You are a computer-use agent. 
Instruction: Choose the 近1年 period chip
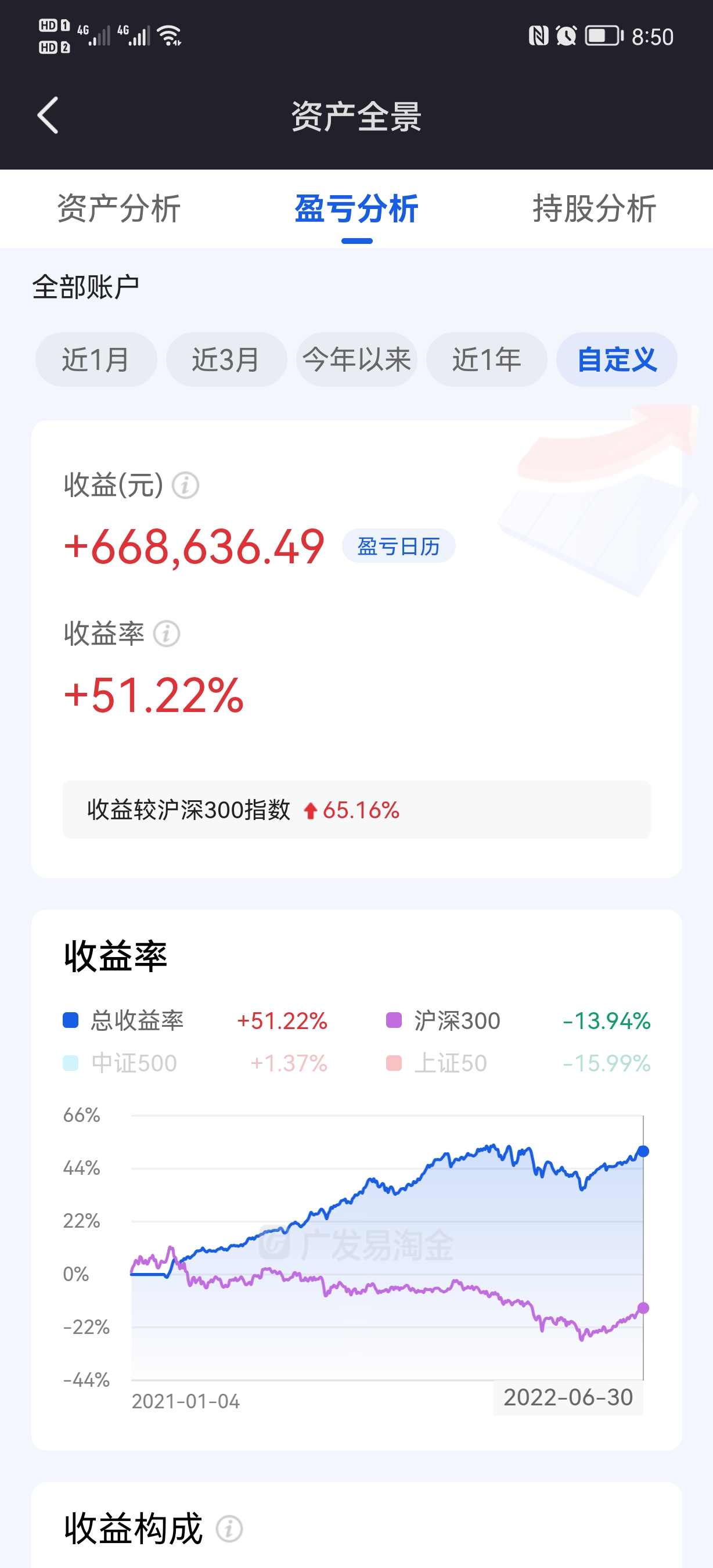pos(487,359)
